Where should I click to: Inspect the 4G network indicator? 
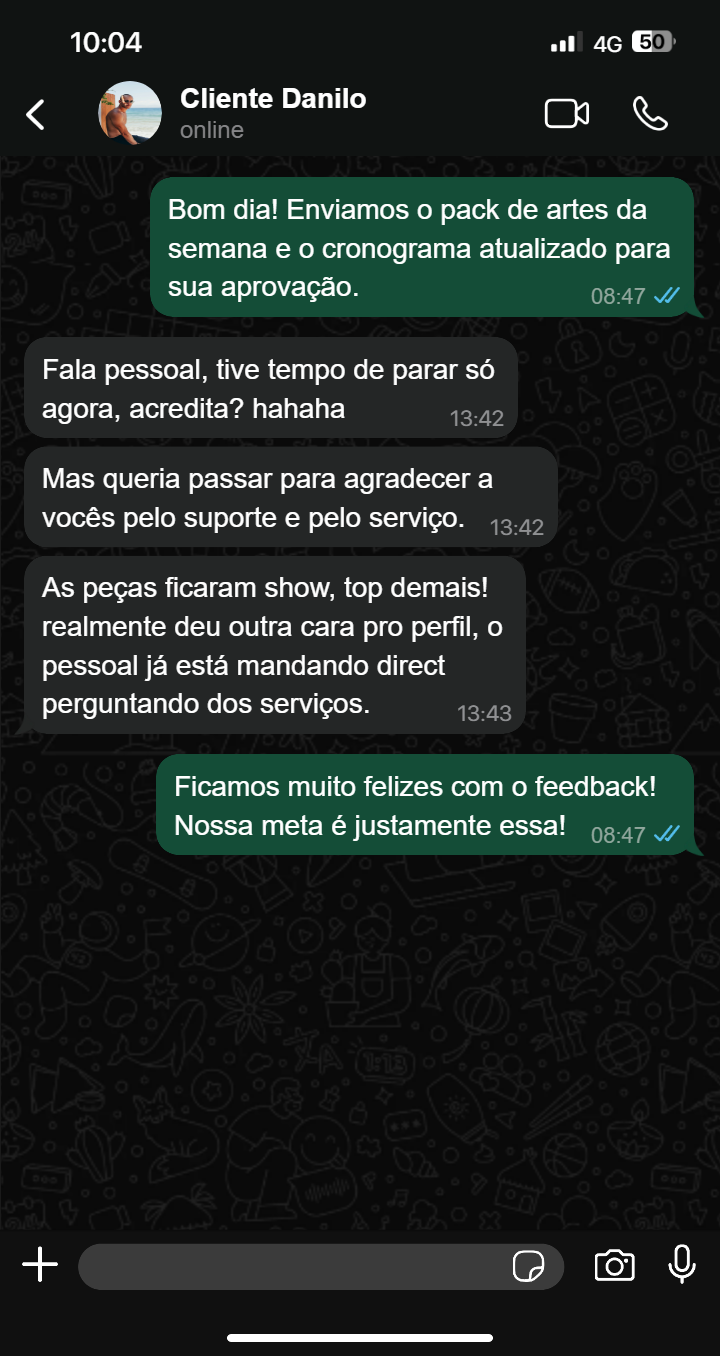610,42
